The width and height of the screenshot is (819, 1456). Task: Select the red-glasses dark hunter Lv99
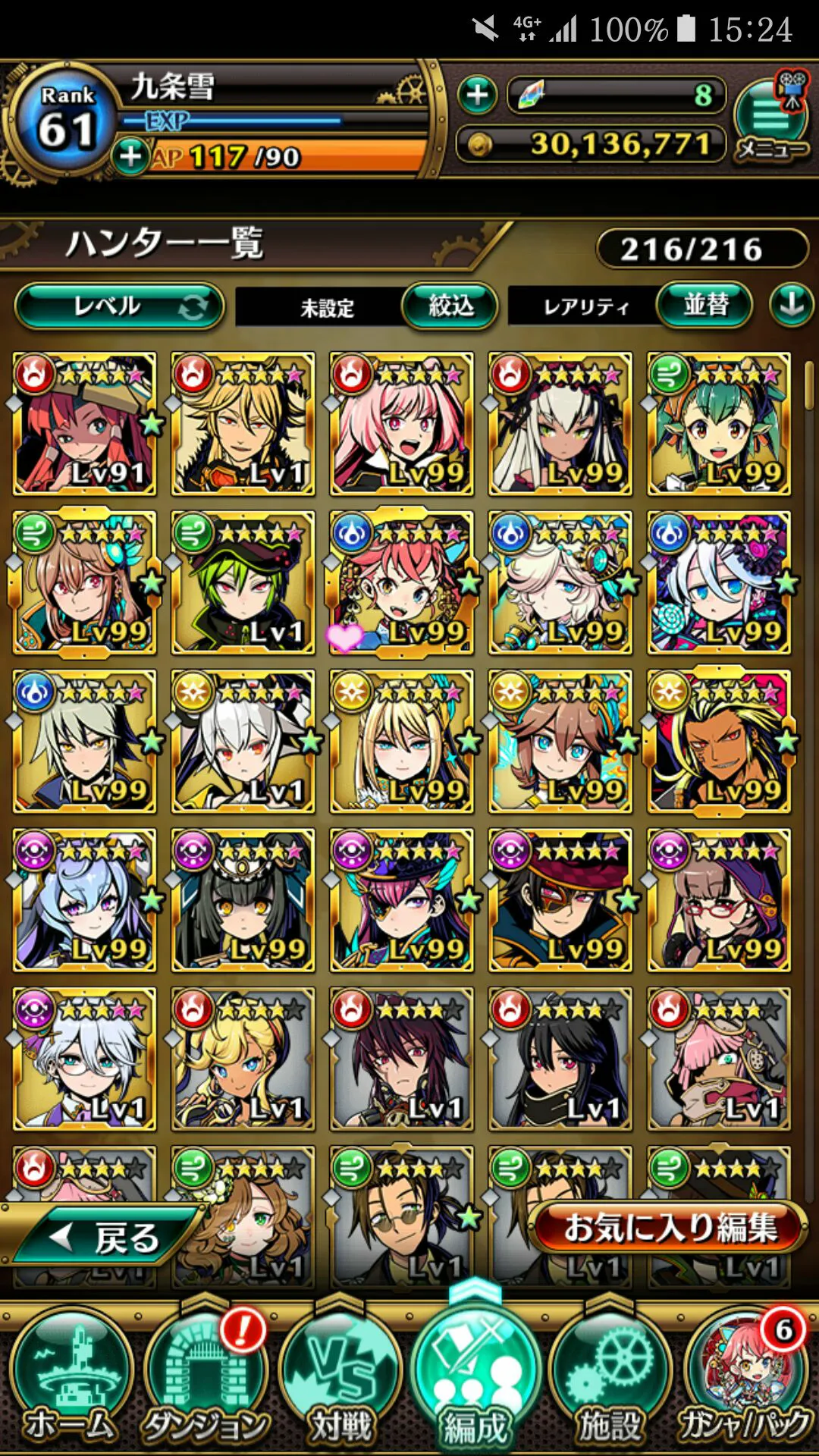point(718,900)
